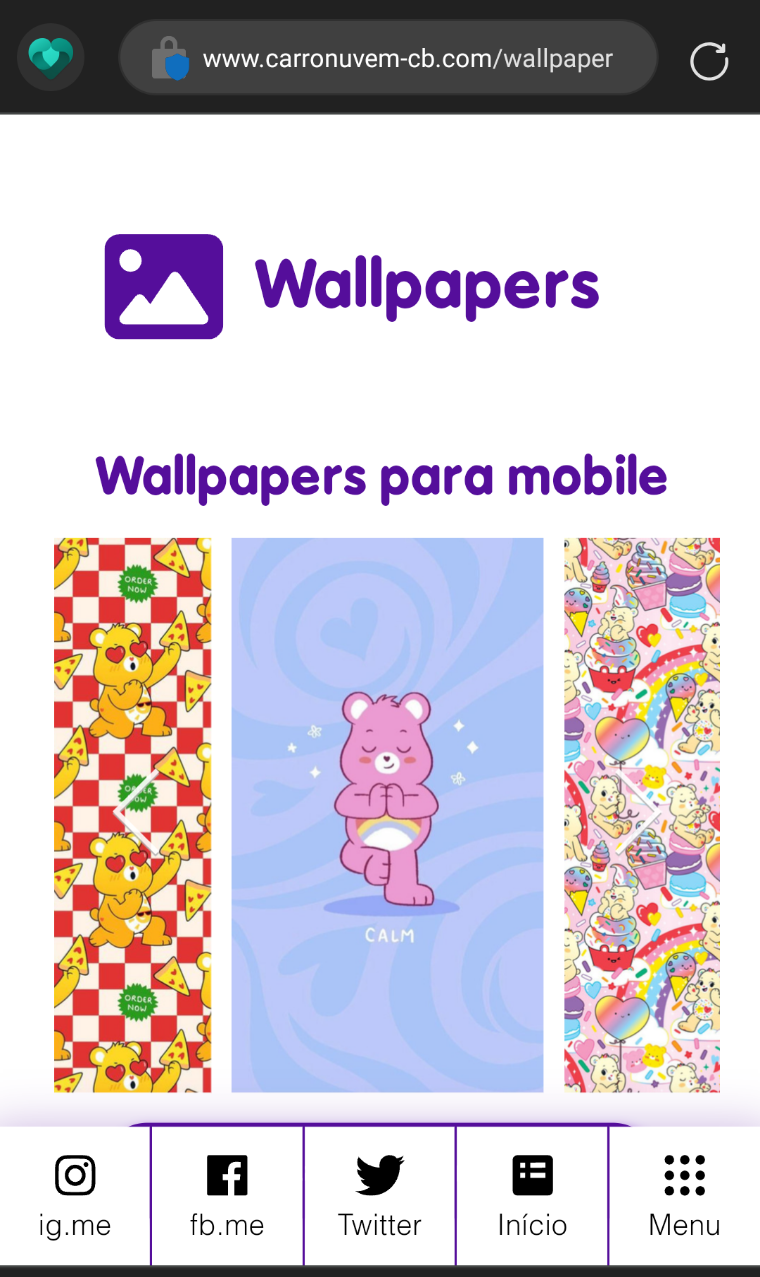
Task: Show the previous wallpaper with left arrow
Action: [x=137, y=812]
